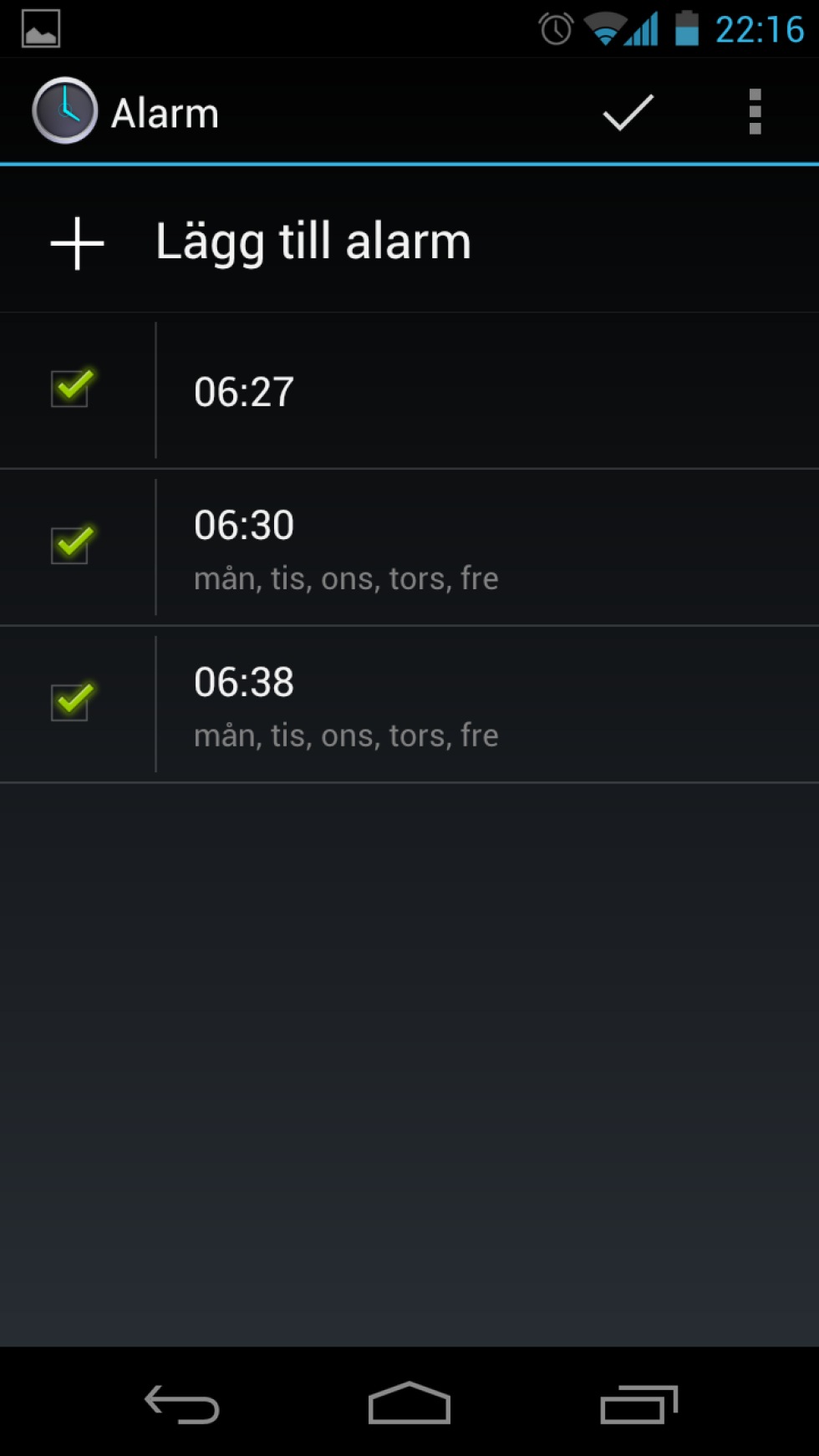Tap the Alarm clock app icon
The width and height of the screenshot is (819, 1456).
click(64, 111)
